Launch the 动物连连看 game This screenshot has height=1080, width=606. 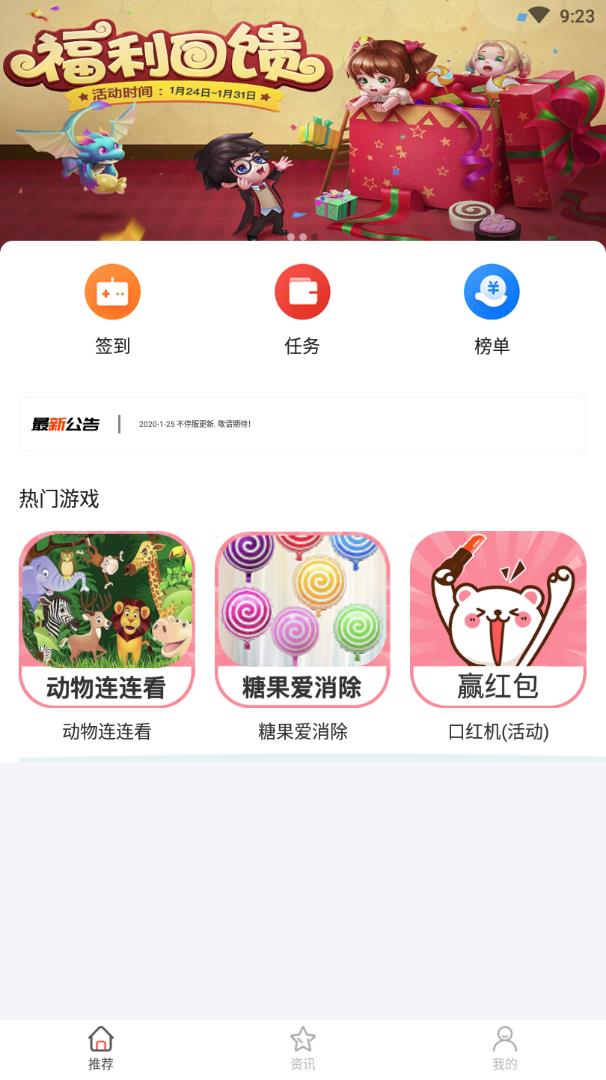107,619
